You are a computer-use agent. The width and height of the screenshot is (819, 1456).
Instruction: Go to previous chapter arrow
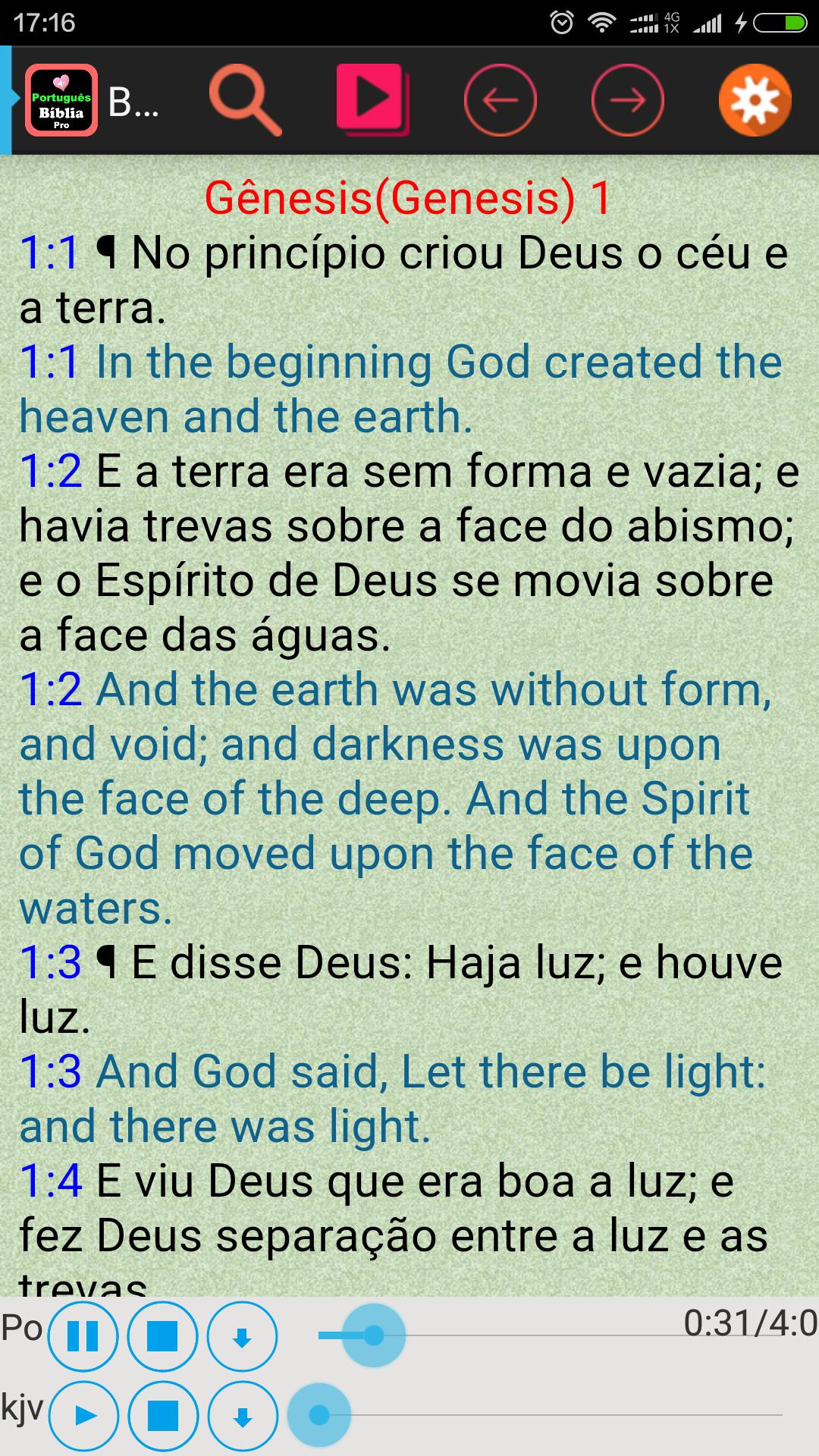click(x=500, y=101)
